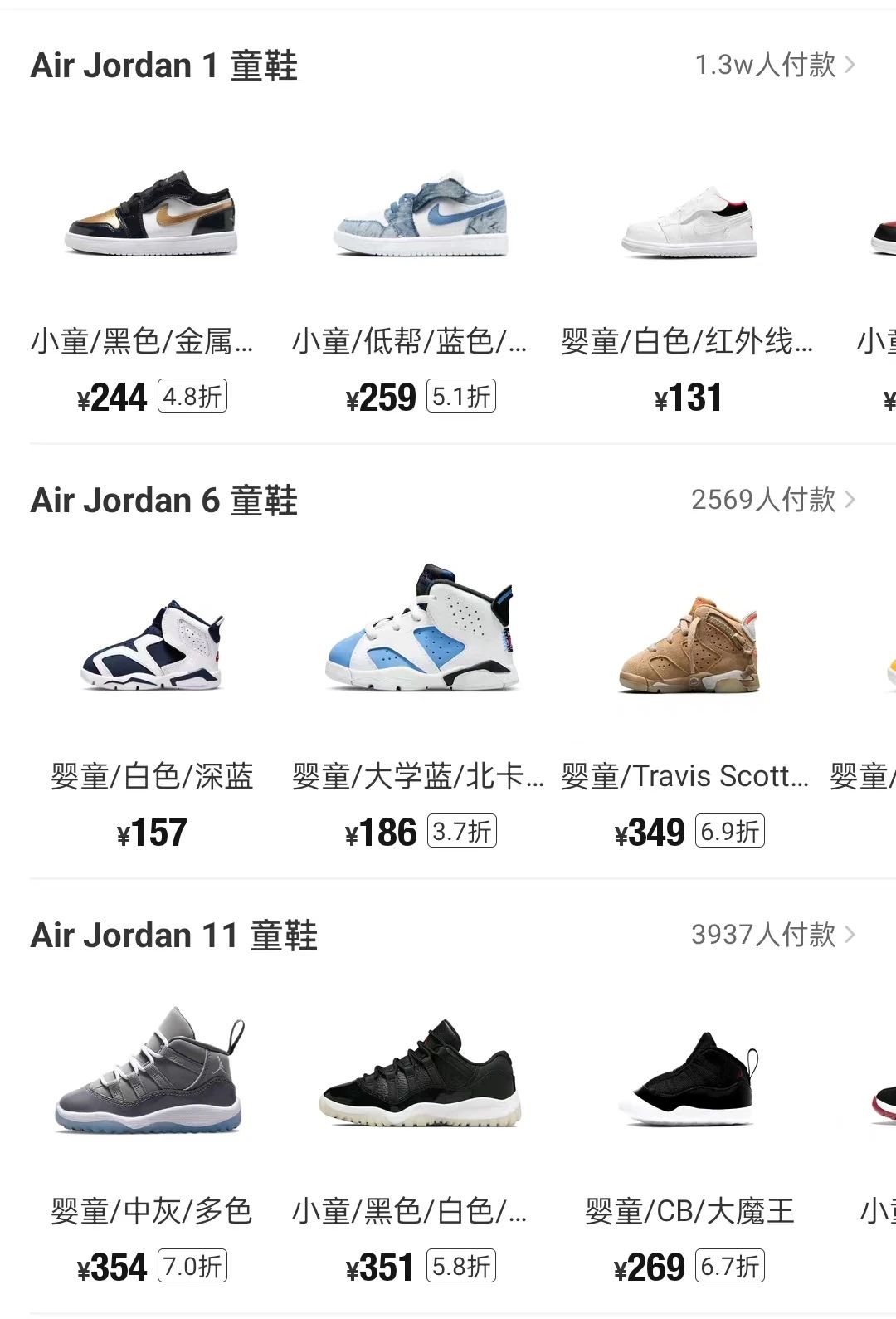
Task: Select 婴童/中灰/多色 Jordan 11 at ¥354
Action: tap(151, 1072)
